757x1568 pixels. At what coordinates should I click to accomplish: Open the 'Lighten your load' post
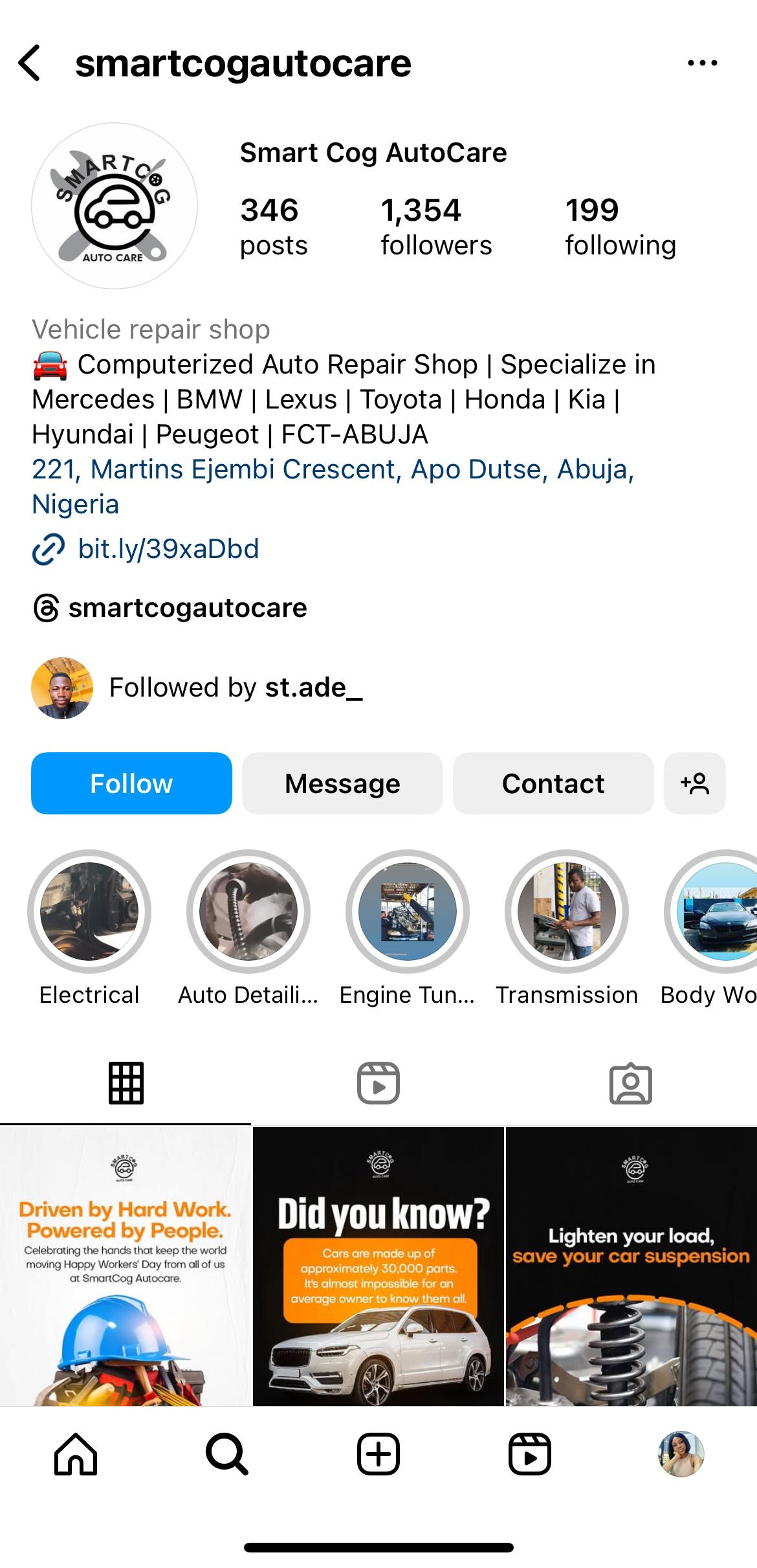[631, 1266]
